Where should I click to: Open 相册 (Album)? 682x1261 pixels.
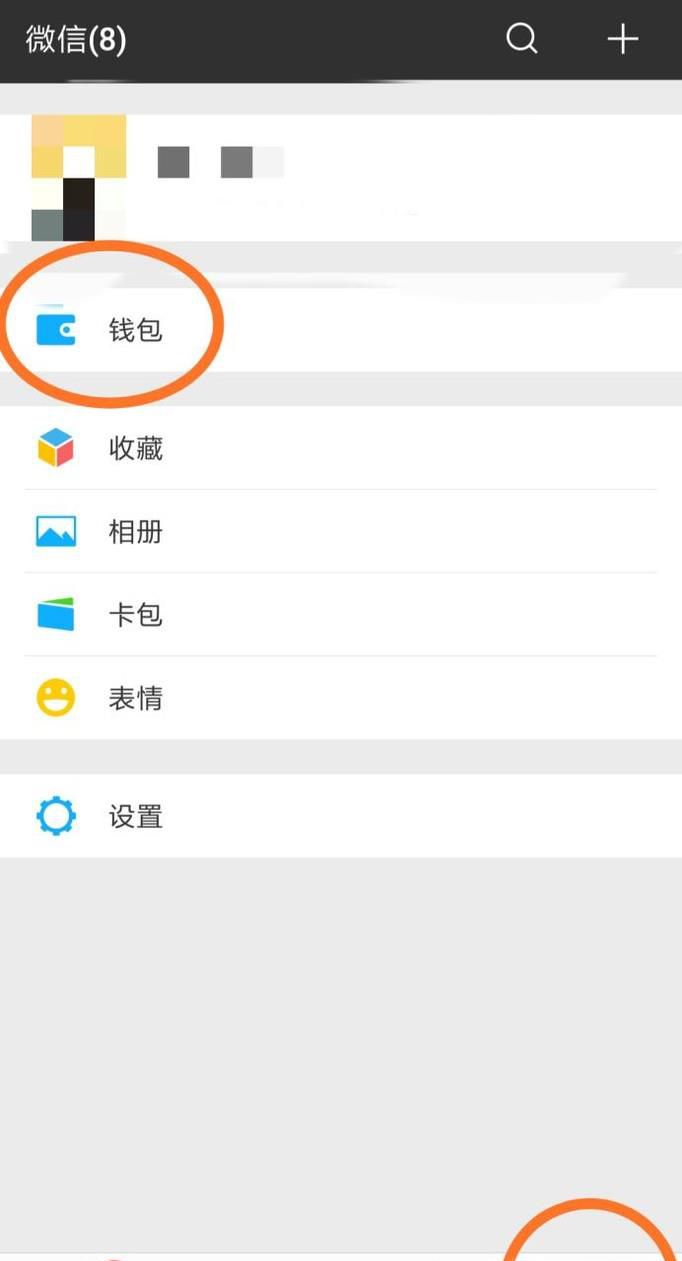point(136,532)
